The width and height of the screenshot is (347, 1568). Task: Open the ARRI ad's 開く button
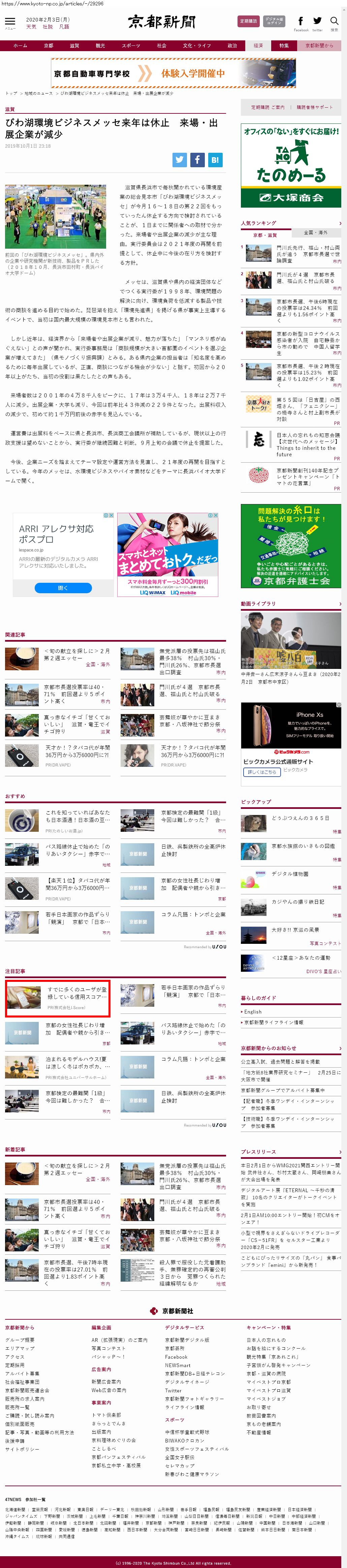[x=63, y=588]
